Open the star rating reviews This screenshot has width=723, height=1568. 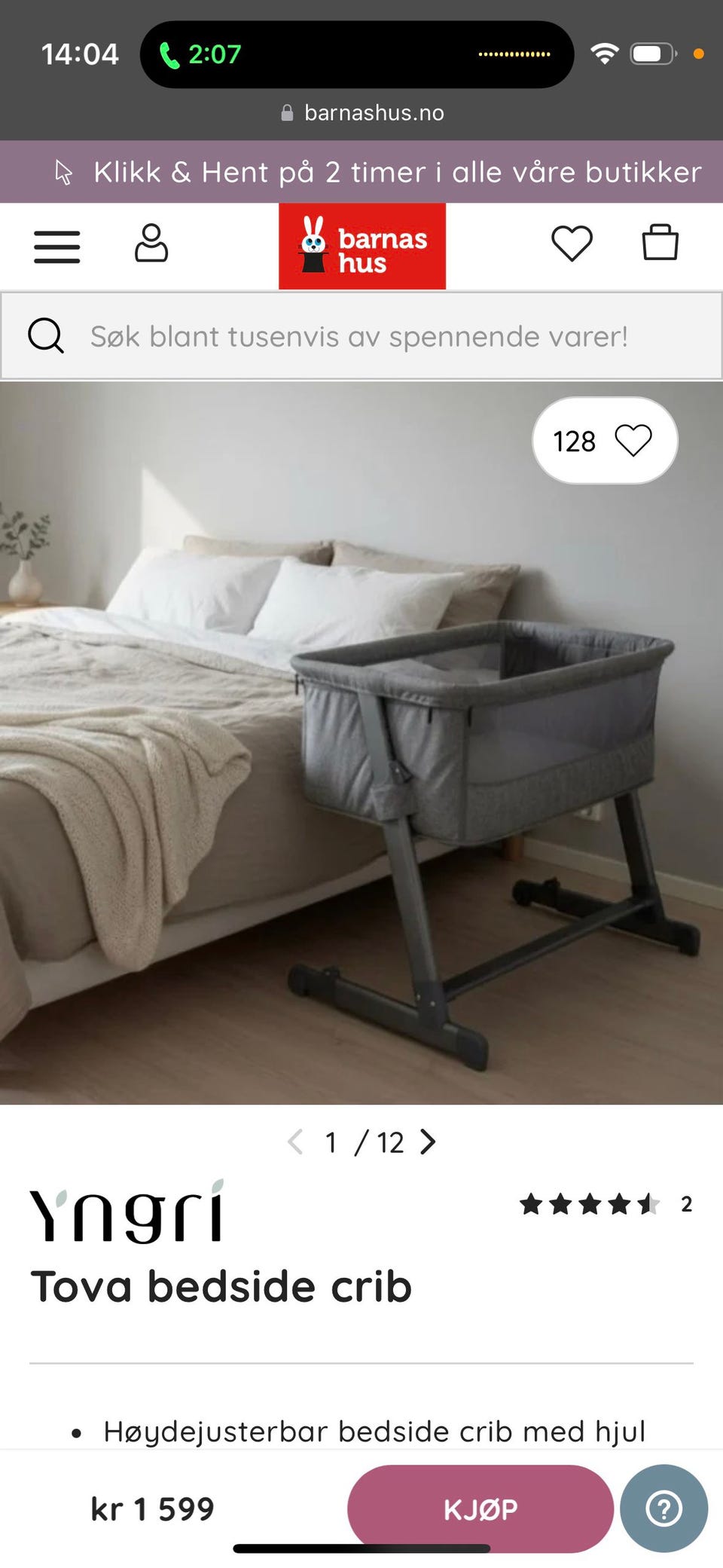tap(606, 1204)
